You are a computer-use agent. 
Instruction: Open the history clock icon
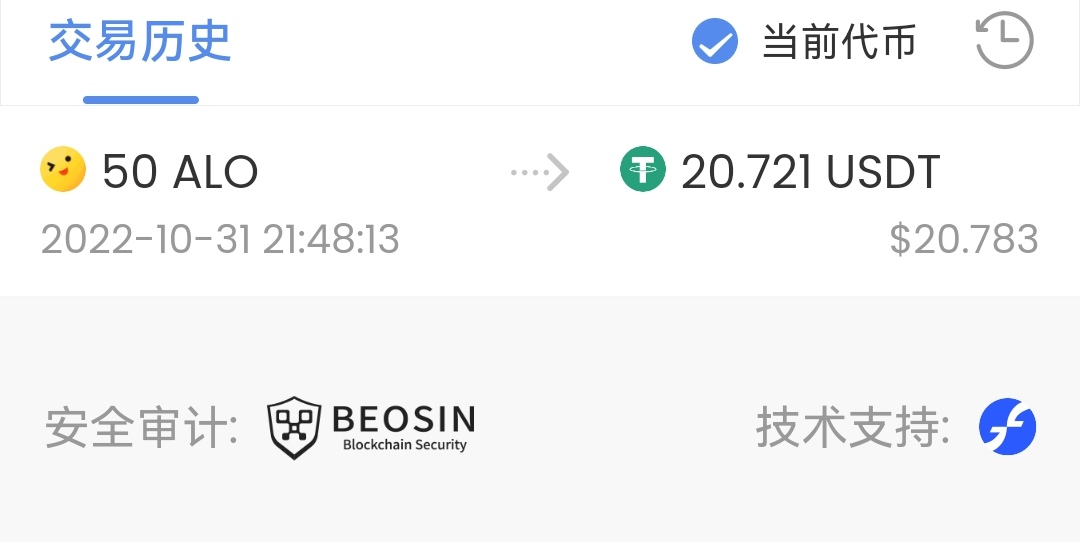pos(1004,41)
